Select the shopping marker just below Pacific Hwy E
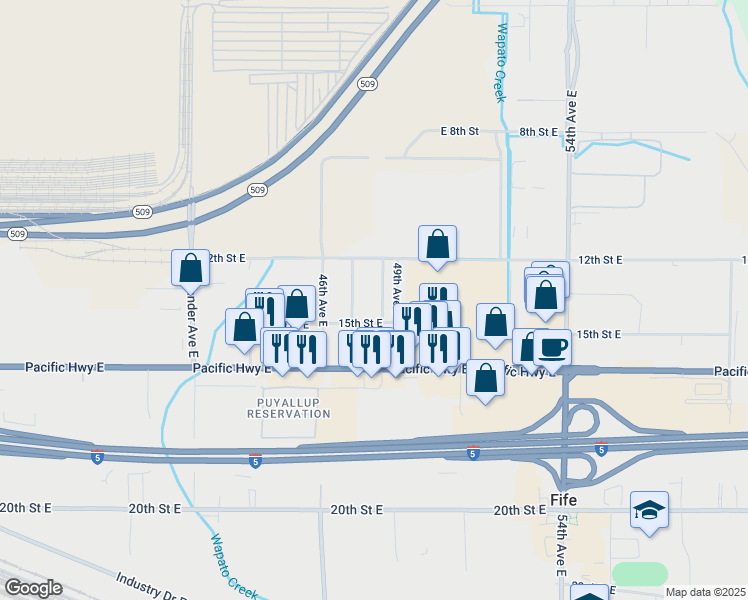Image resolution: width=748 pixels, height=600 pixels. (485, 379)
